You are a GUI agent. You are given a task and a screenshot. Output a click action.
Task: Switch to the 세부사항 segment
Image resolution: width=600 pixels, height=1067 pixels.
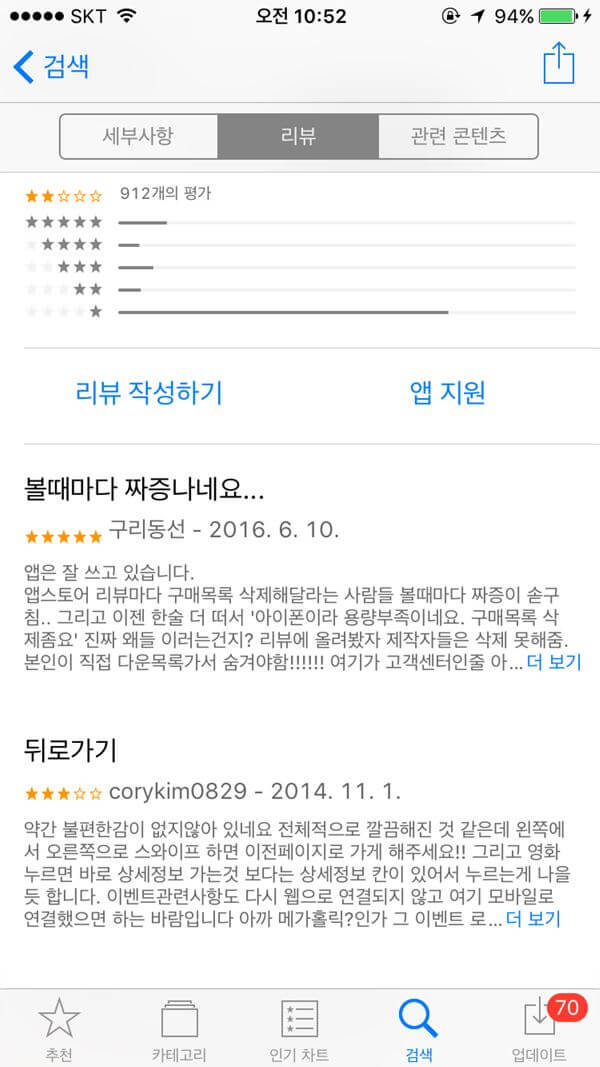point(138,136)
